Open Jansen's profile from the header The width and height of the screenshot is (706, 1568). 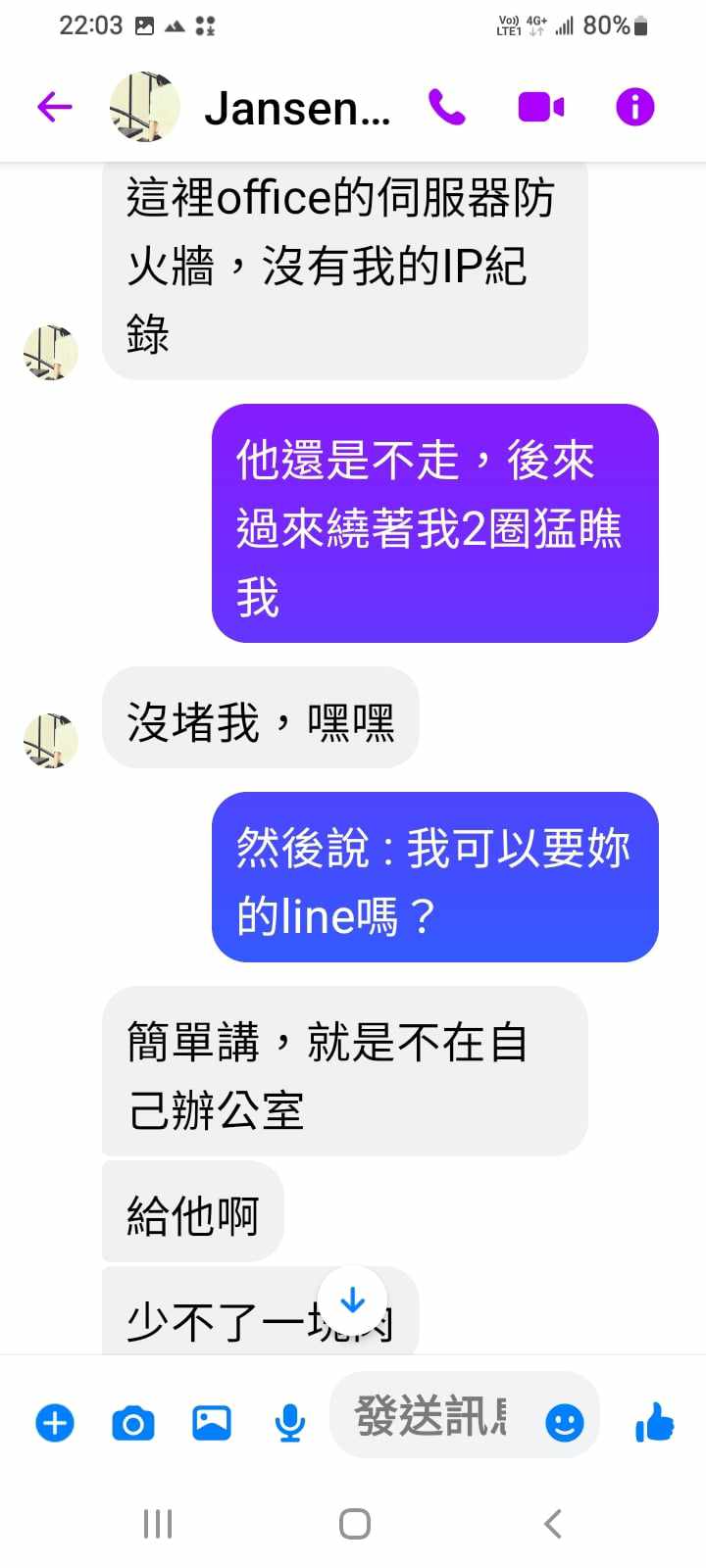point(294,108)
